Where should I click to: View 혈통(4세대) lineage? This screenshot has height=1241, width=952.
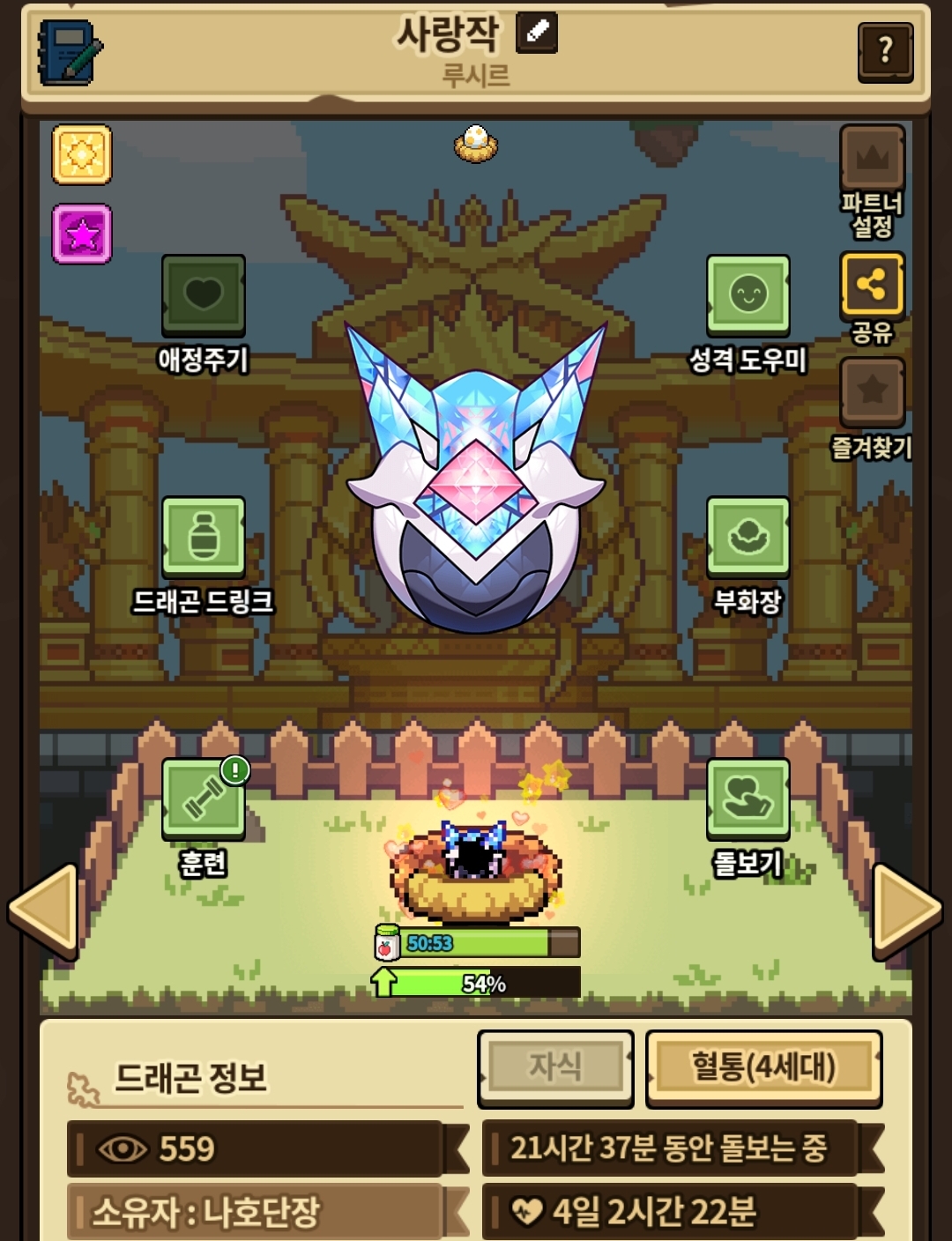pyautogui.click(x=763, y=1067)
